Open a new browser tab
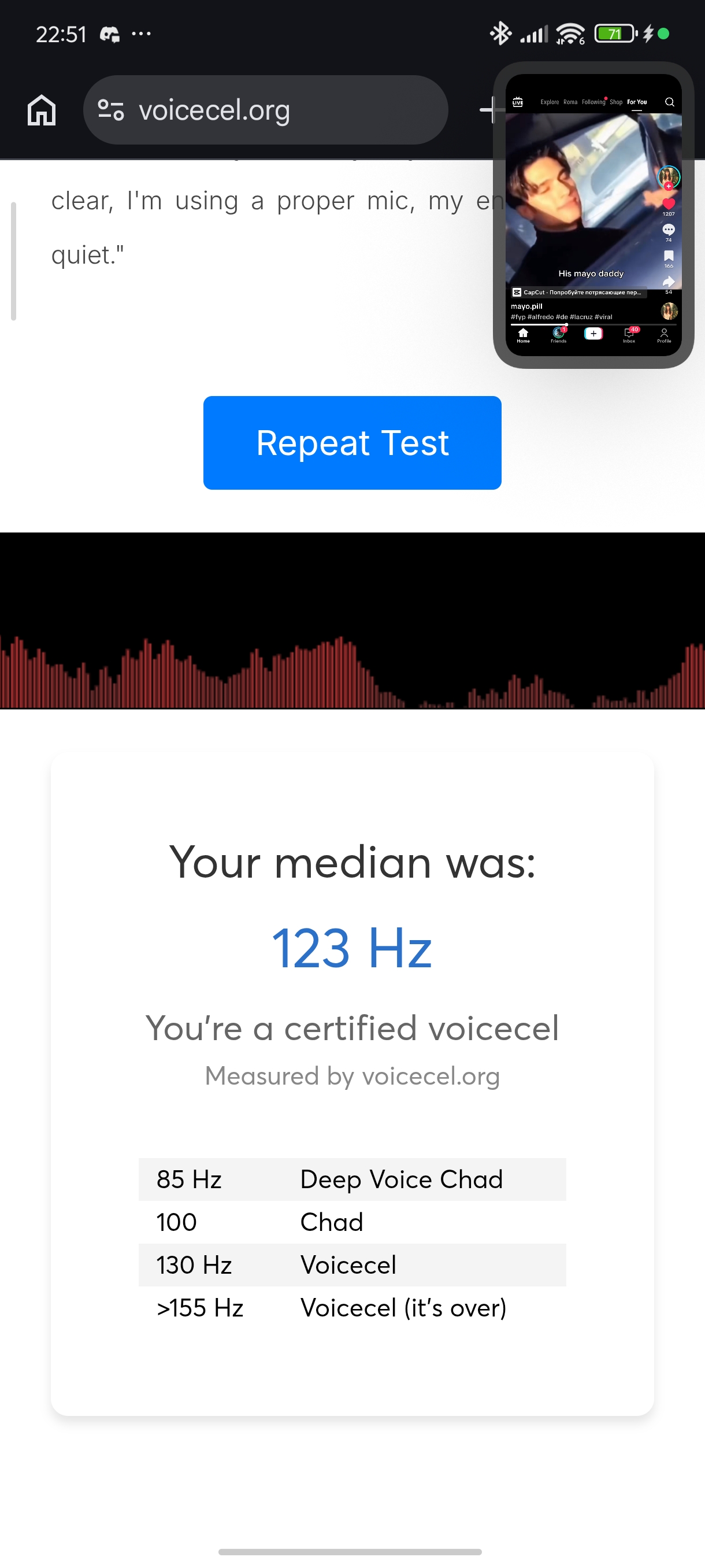The height and width of the screenshot is (1568, 705). pos(488,110)
